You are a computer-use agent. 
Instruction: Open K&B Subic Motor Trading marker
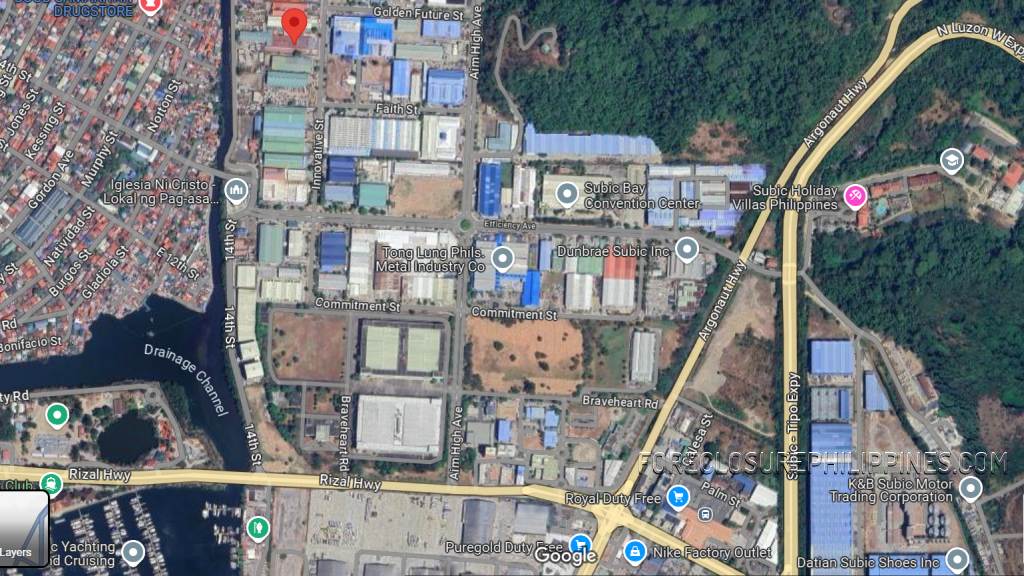pos(970,488)
